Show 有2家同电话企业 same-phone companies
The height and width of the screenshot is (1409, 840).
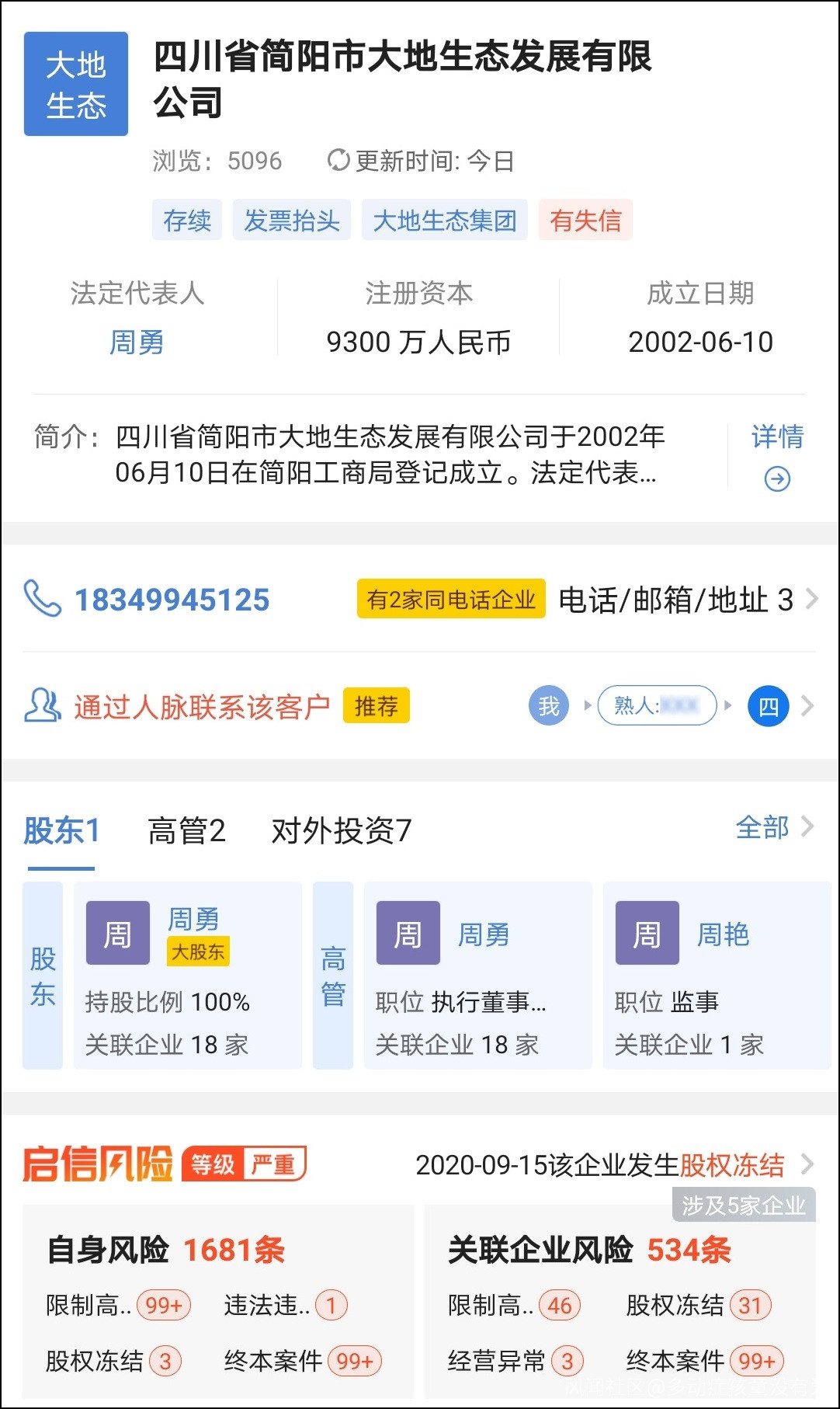[x=451, y=600]
